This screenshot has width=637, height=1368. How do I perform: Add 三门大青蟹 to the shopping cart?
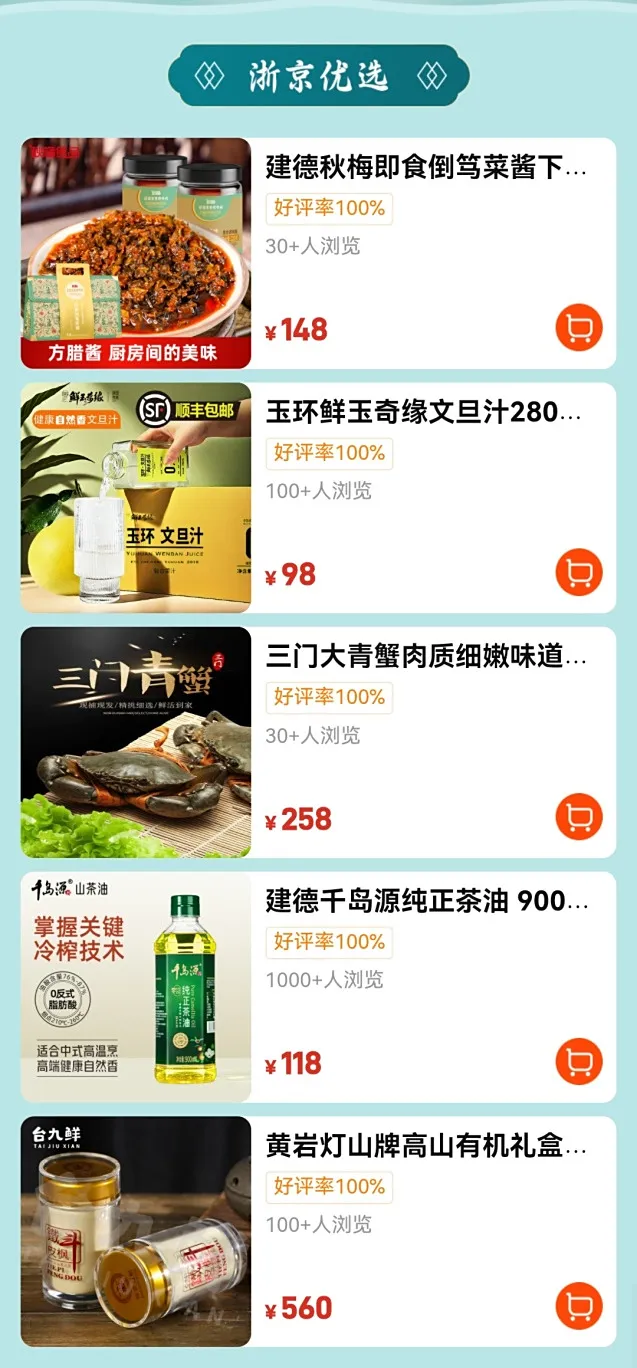[x=579, y=817]
